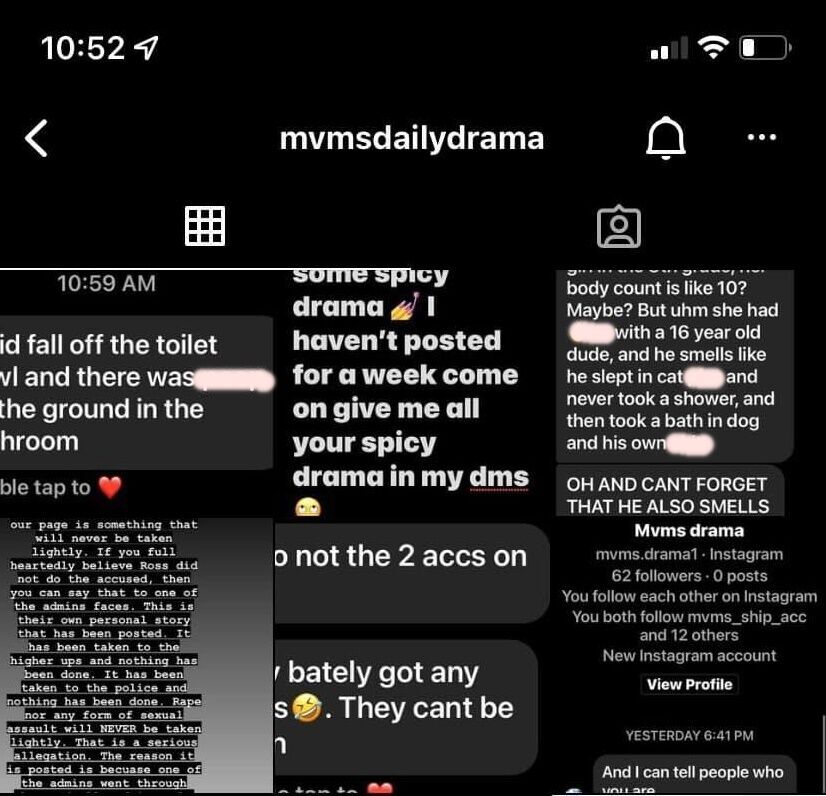Open the long text post about admins

[x=136, y=655]
